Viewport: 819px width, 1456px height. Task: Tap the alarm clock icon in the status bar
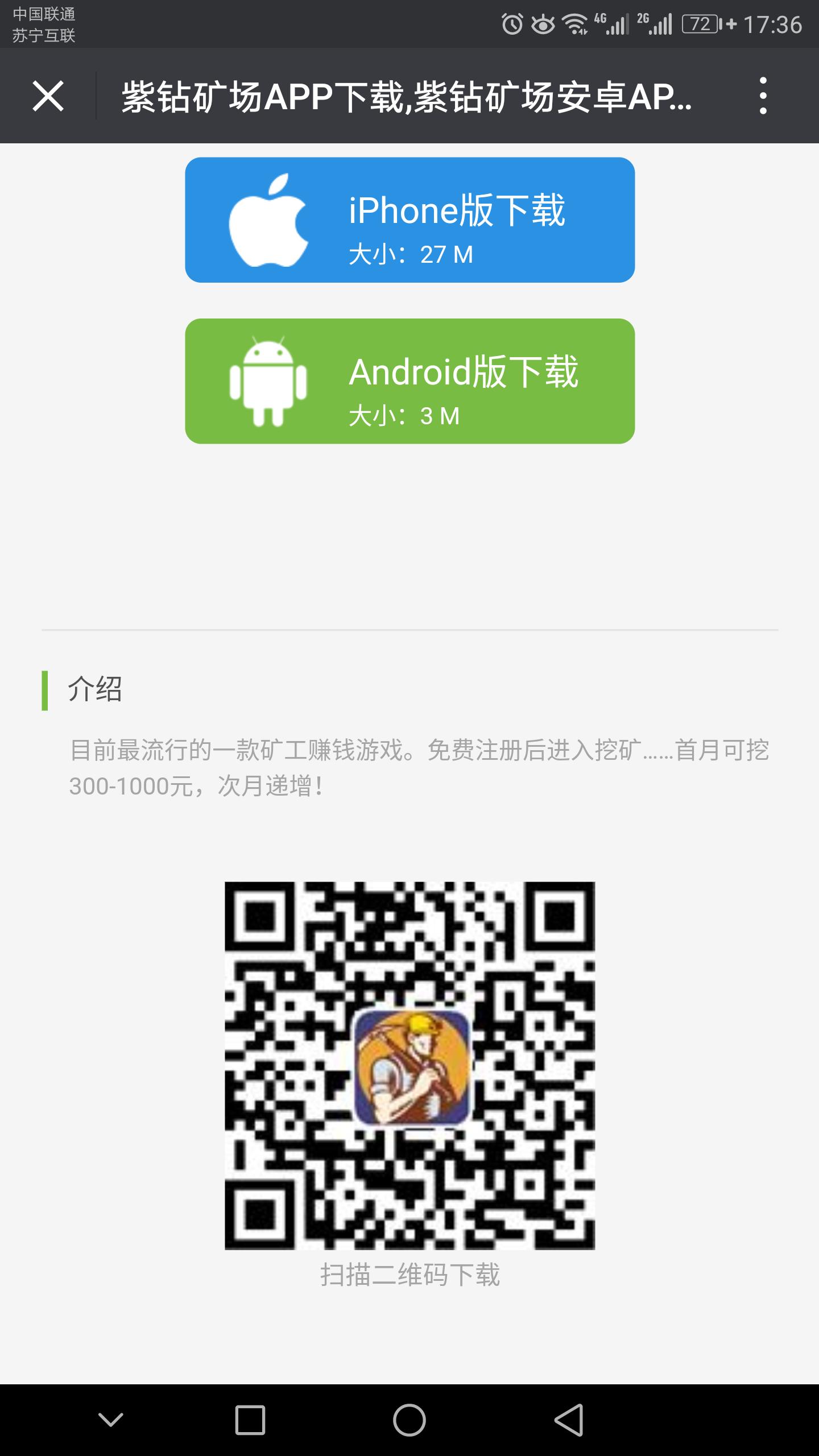(512, 24)
